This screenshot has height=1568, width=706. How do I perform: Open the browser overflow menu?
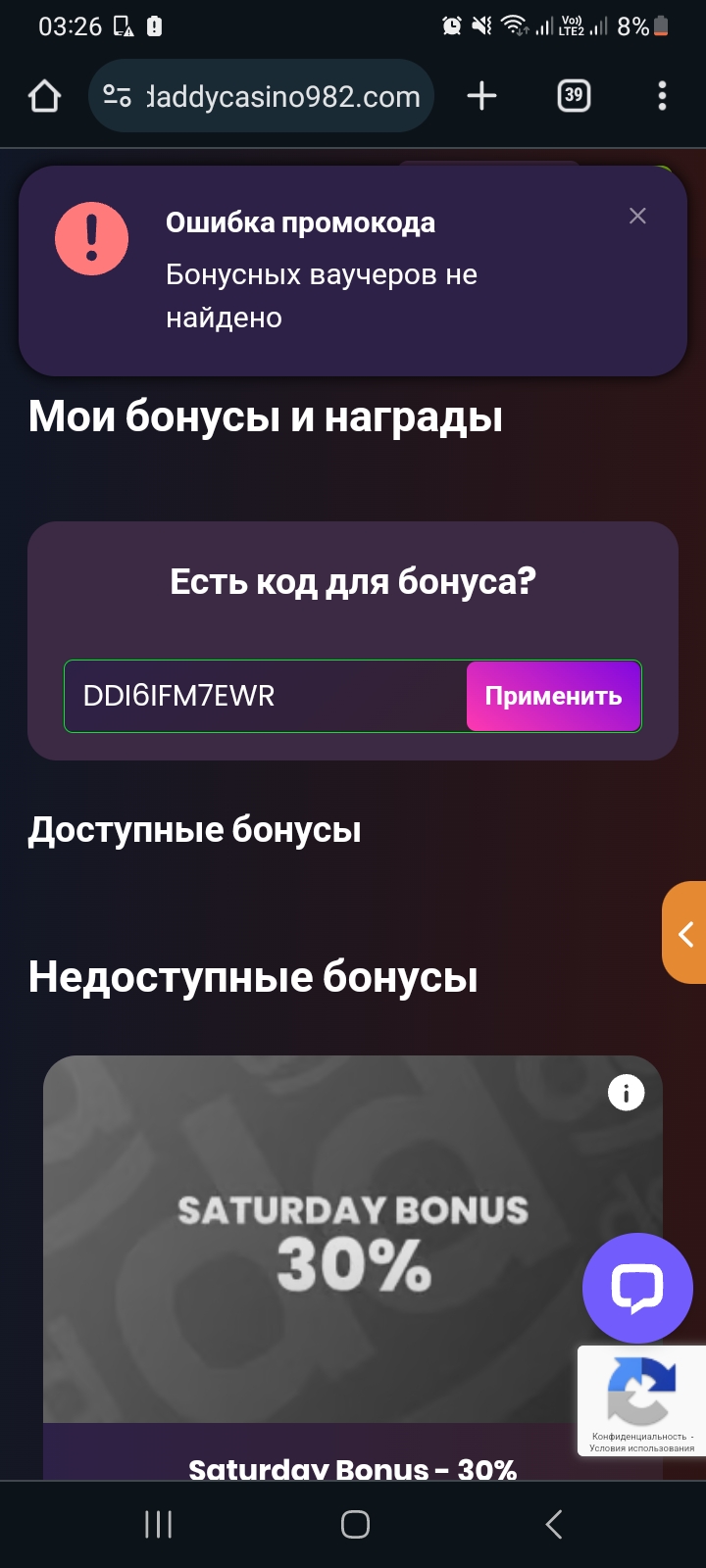662,96
